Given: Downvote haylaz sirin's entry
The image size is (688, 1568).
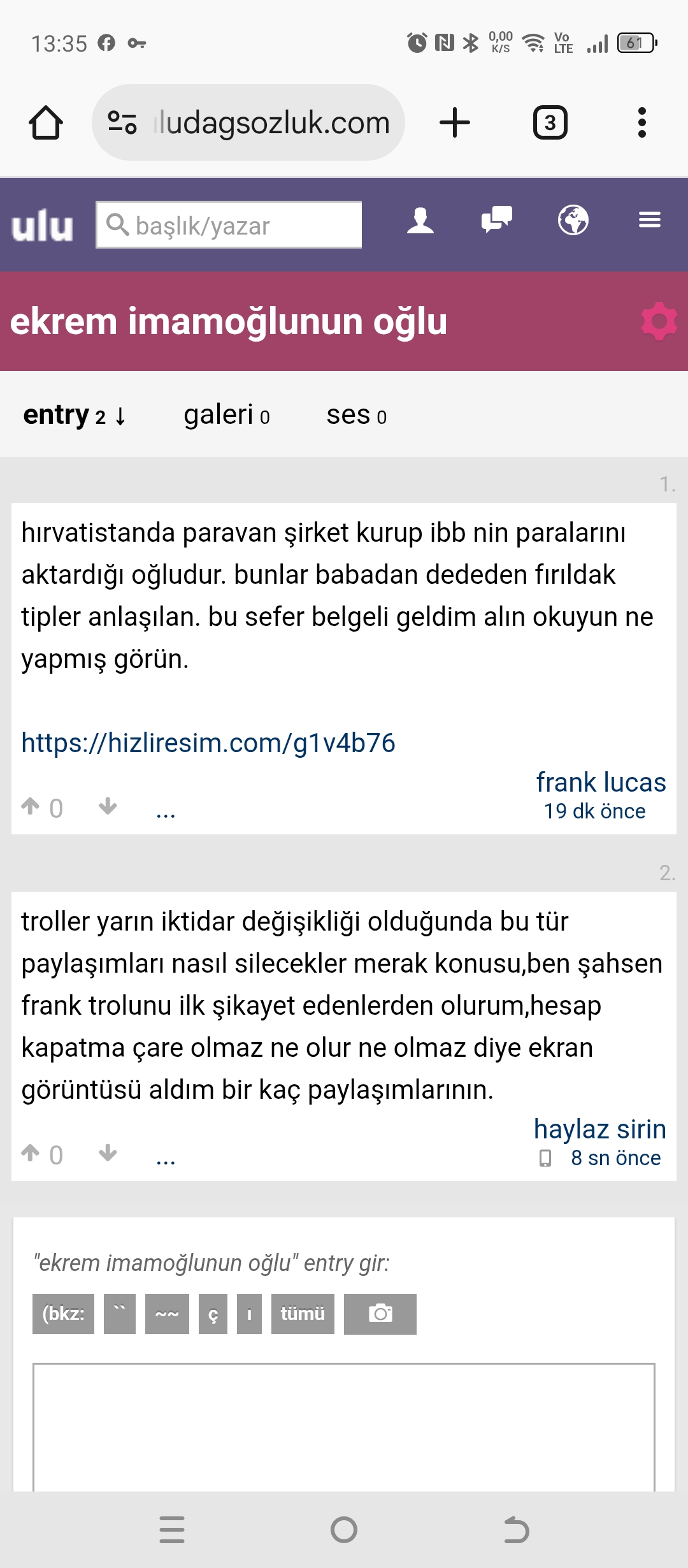Looking at the screenshot, I should 108,1153.
